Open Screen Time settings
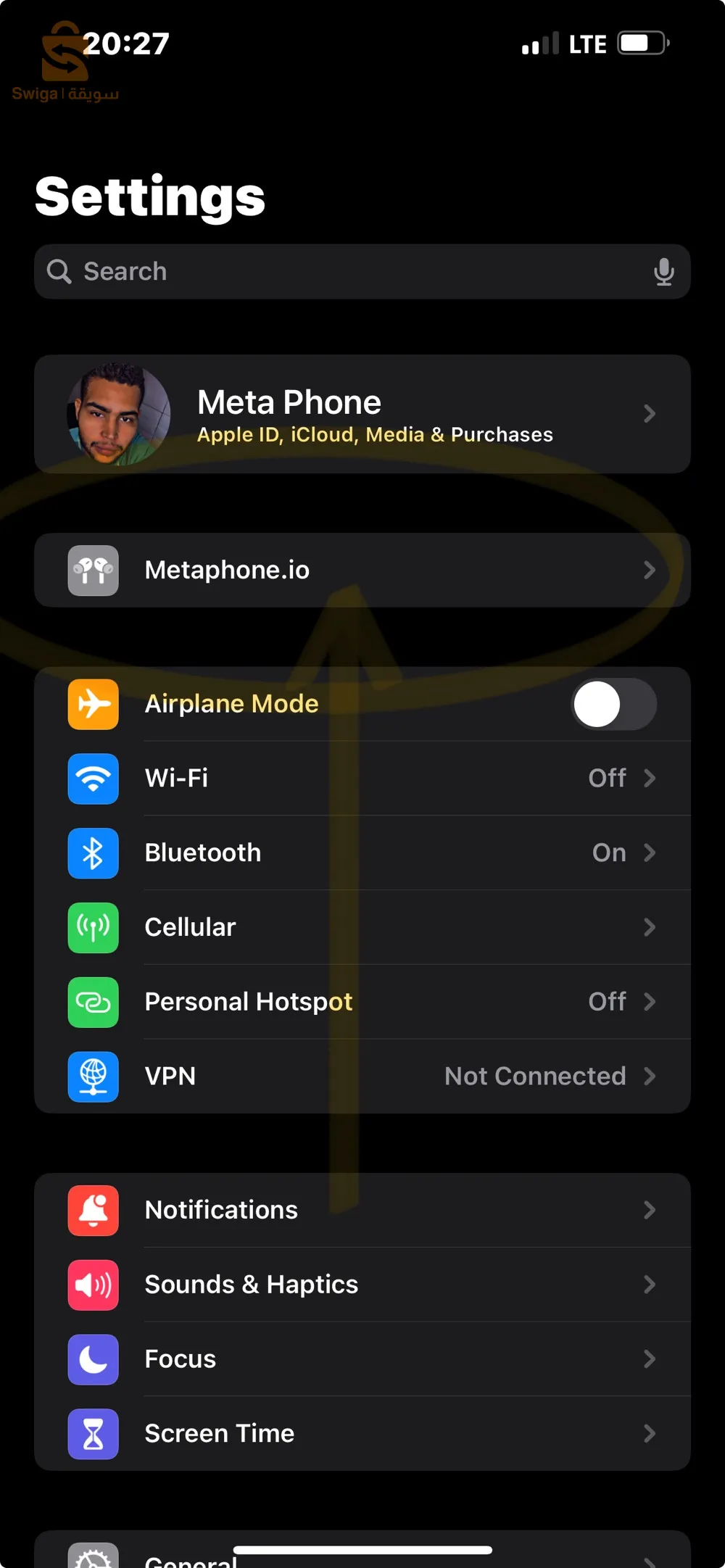 pos(362,1434)
